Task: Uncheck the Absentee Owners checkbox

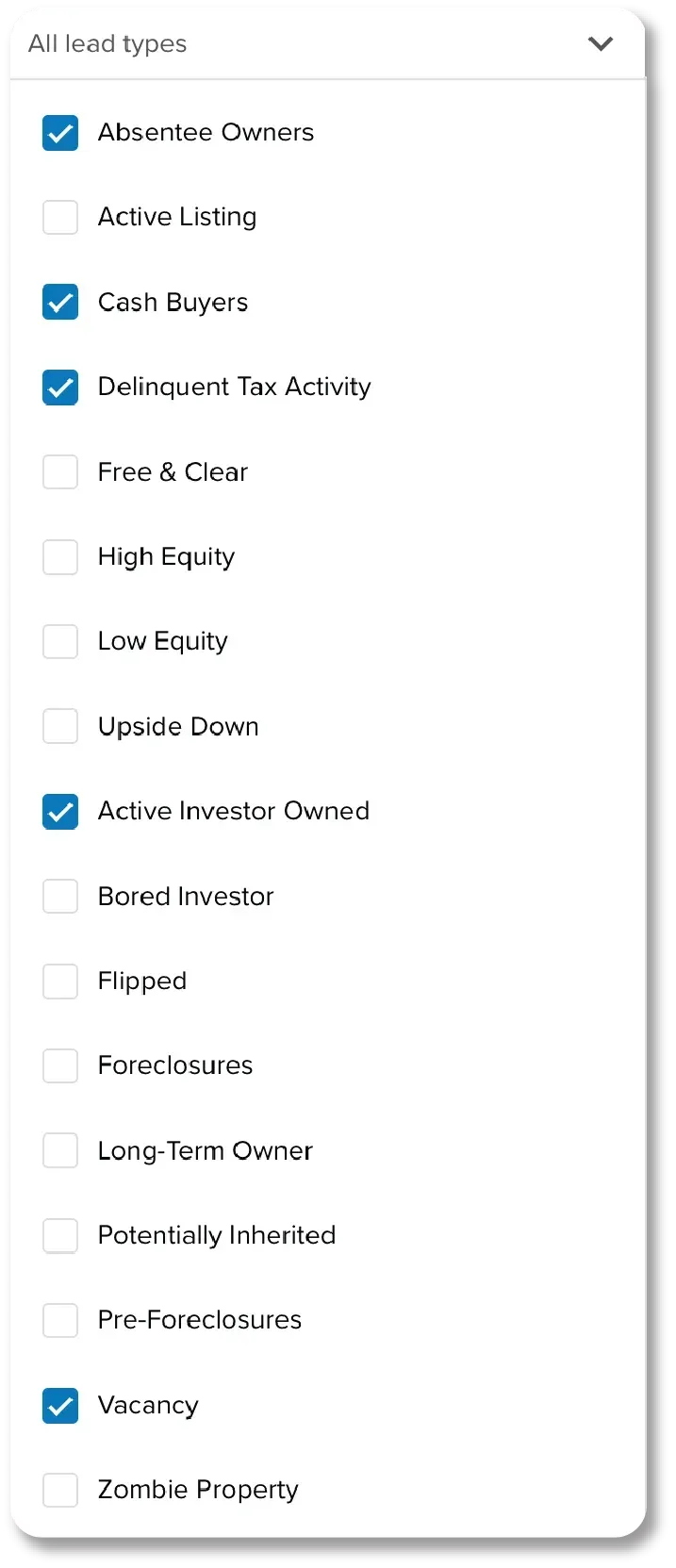Action: [x=60, y=133]
